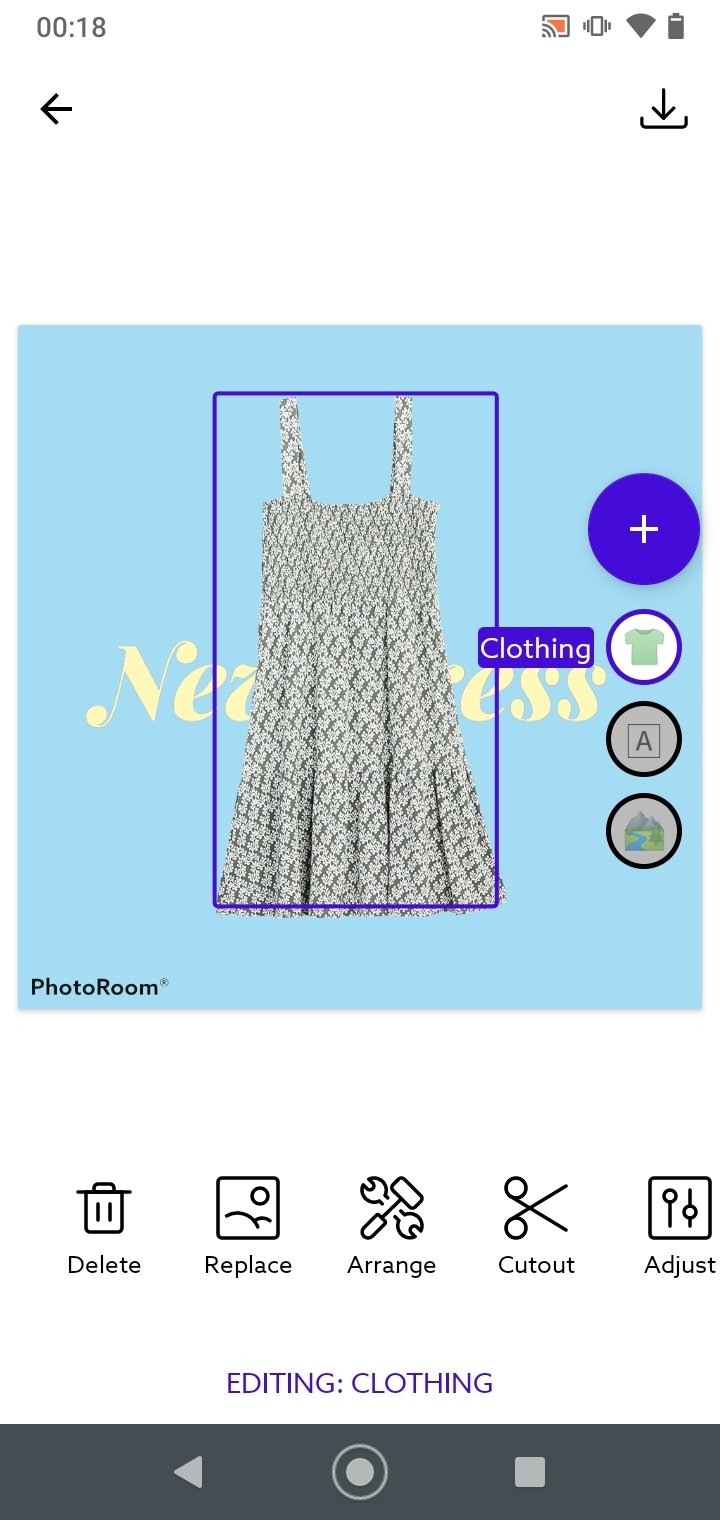The image size is (720, 1520).
Task: Select the Clothing layer
Action: point(644,647)
